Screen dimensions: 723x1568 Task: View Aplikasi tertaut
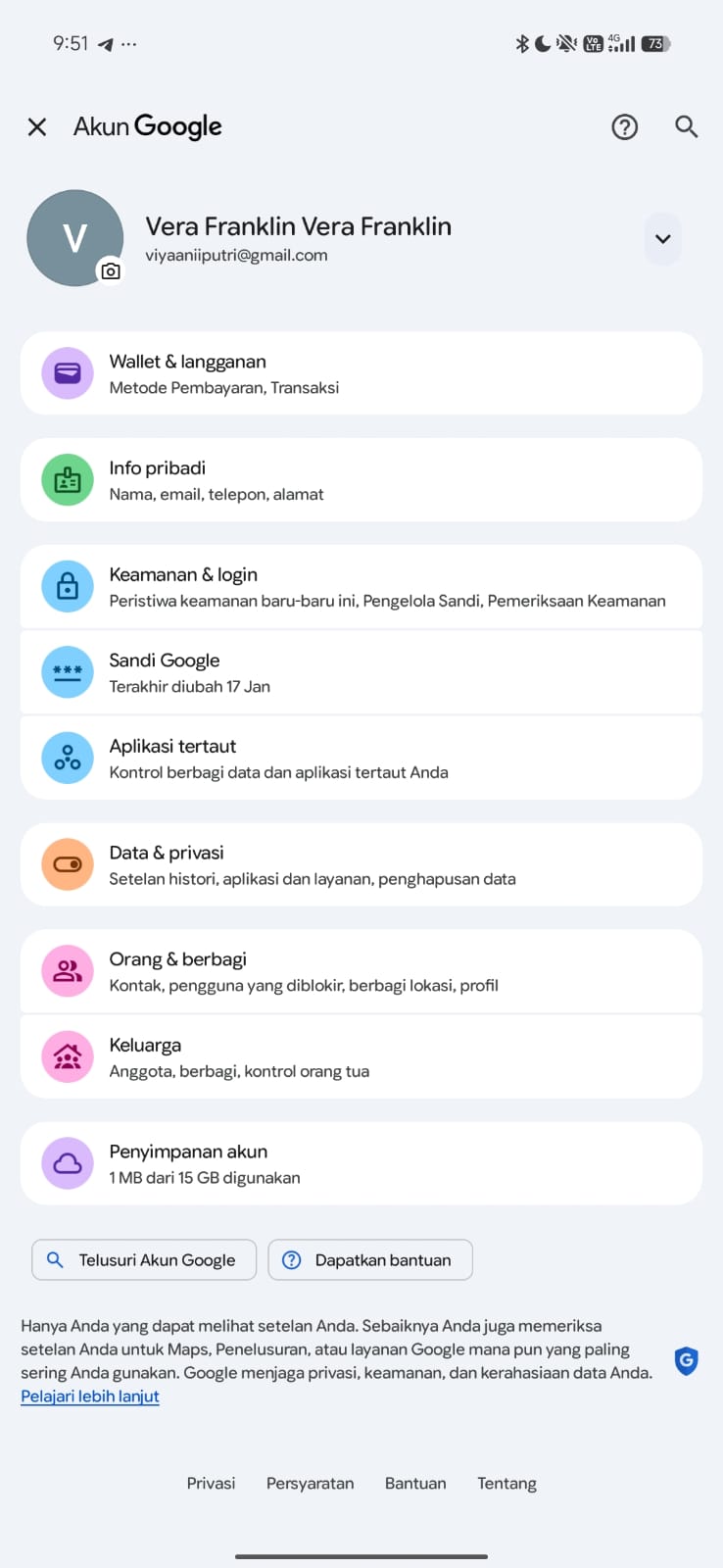click(361, 759)
